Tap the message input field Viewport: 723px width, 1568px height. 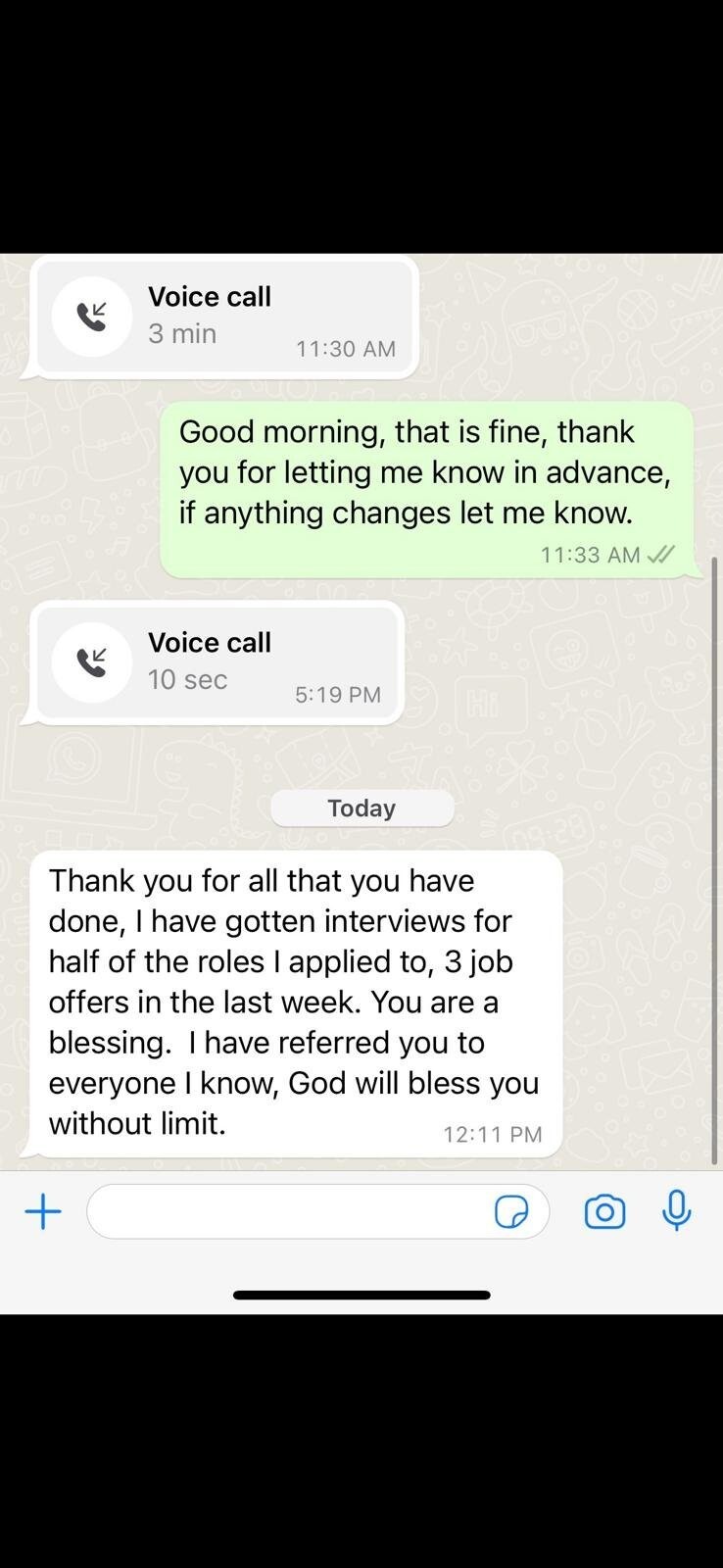(317, 1212)
